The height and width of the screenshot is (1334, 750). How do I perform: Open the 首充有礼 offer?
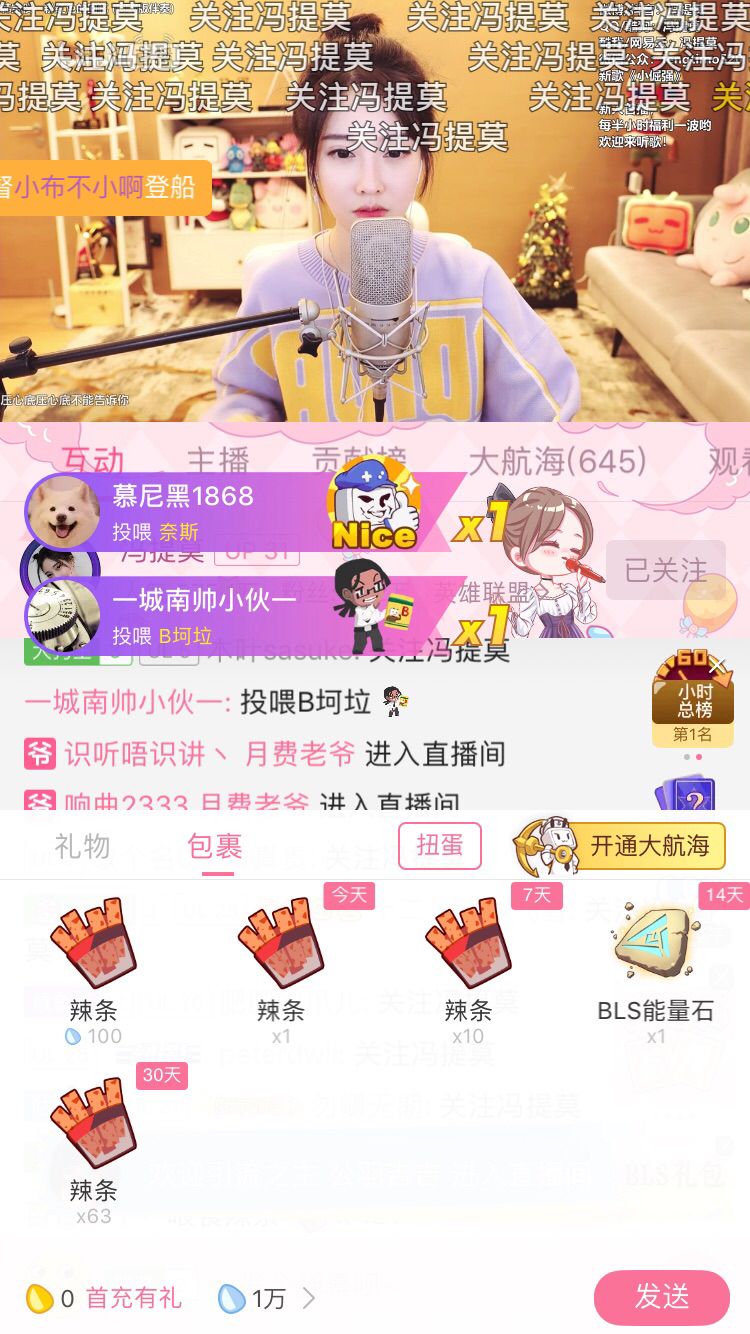coord(133,1298)
